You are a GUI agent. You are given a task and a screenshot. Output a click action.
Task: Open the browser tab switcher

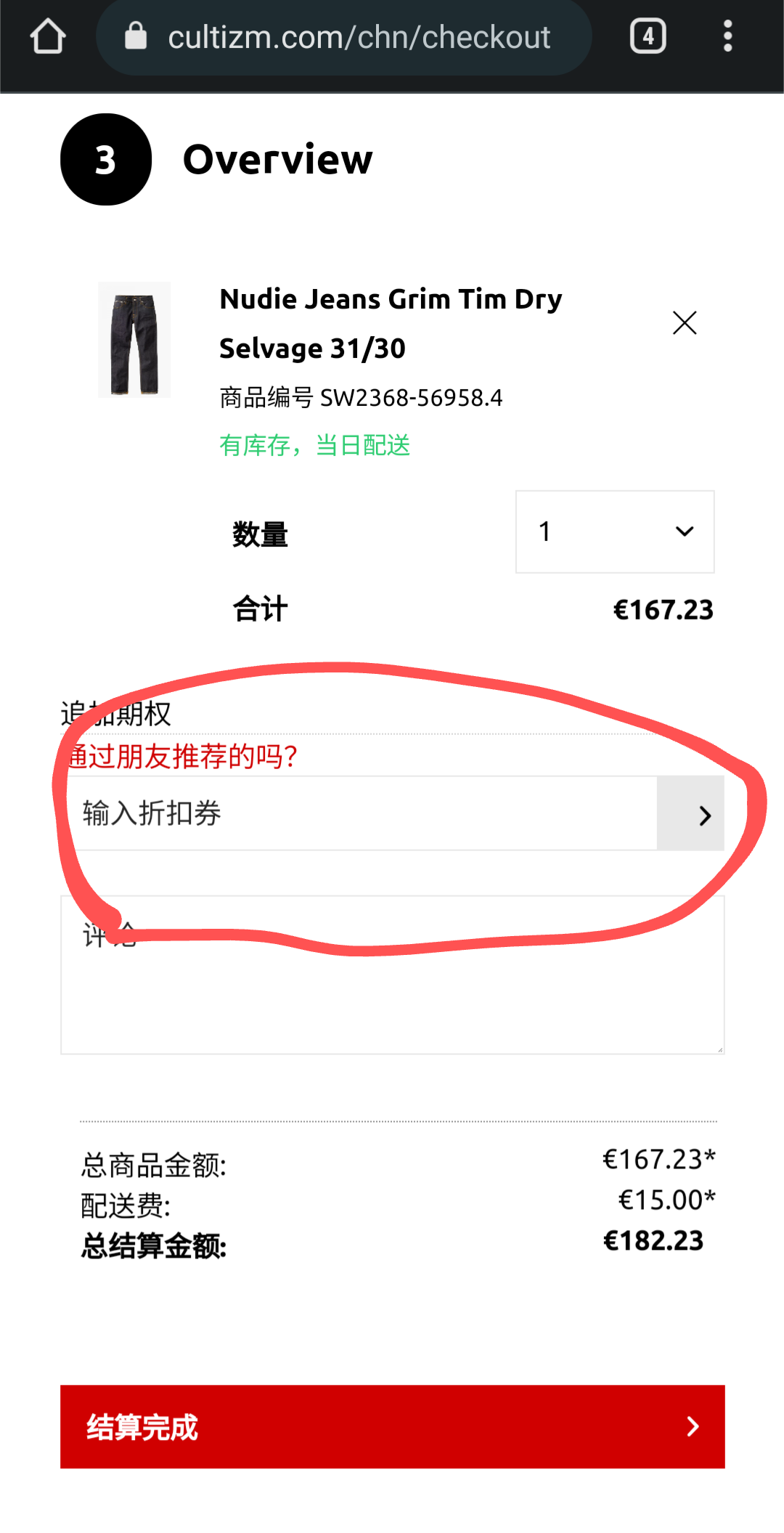[x=648, y=36]
